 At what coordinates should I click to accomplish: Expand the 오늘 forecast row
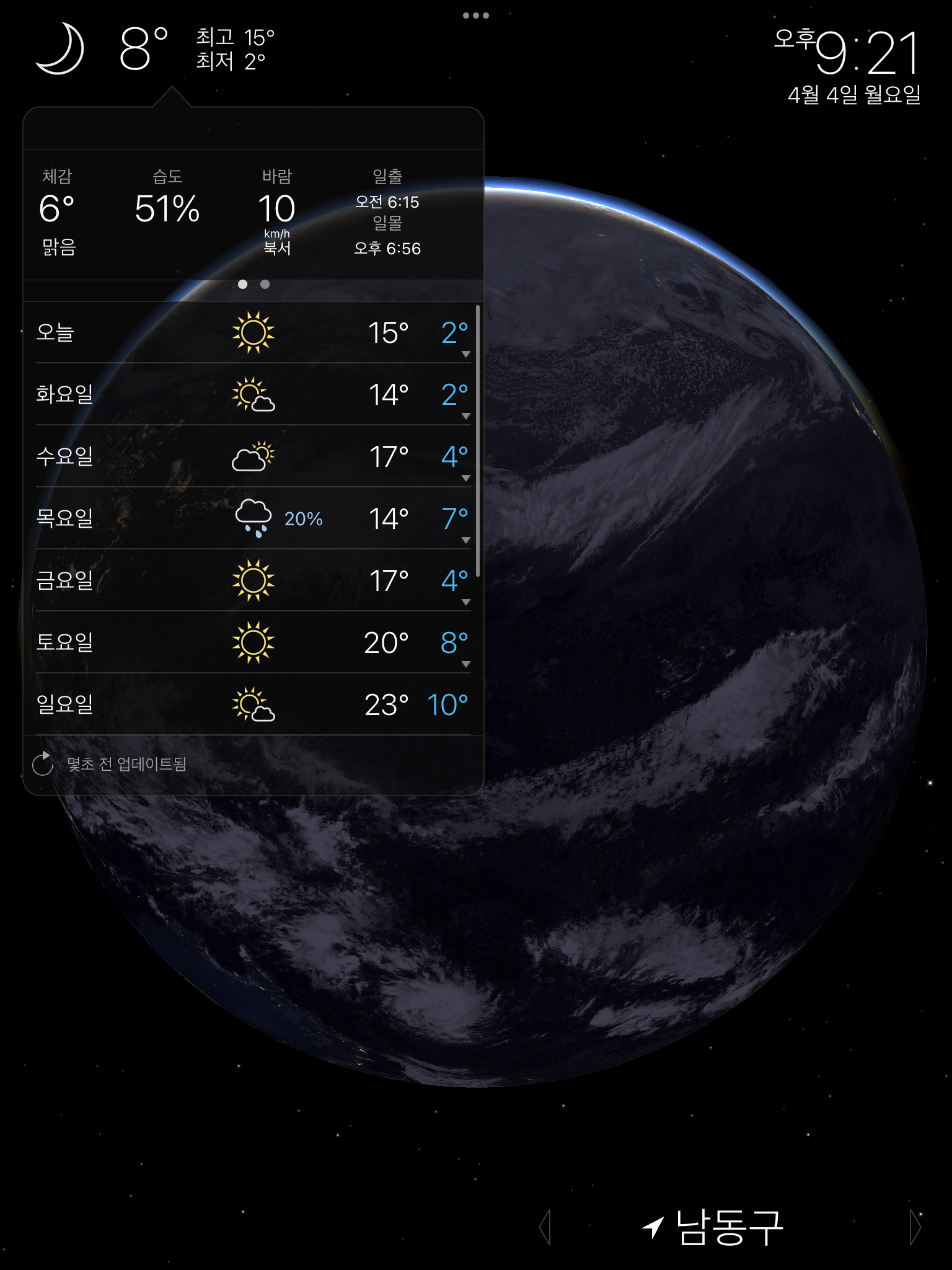click(465, 354)
